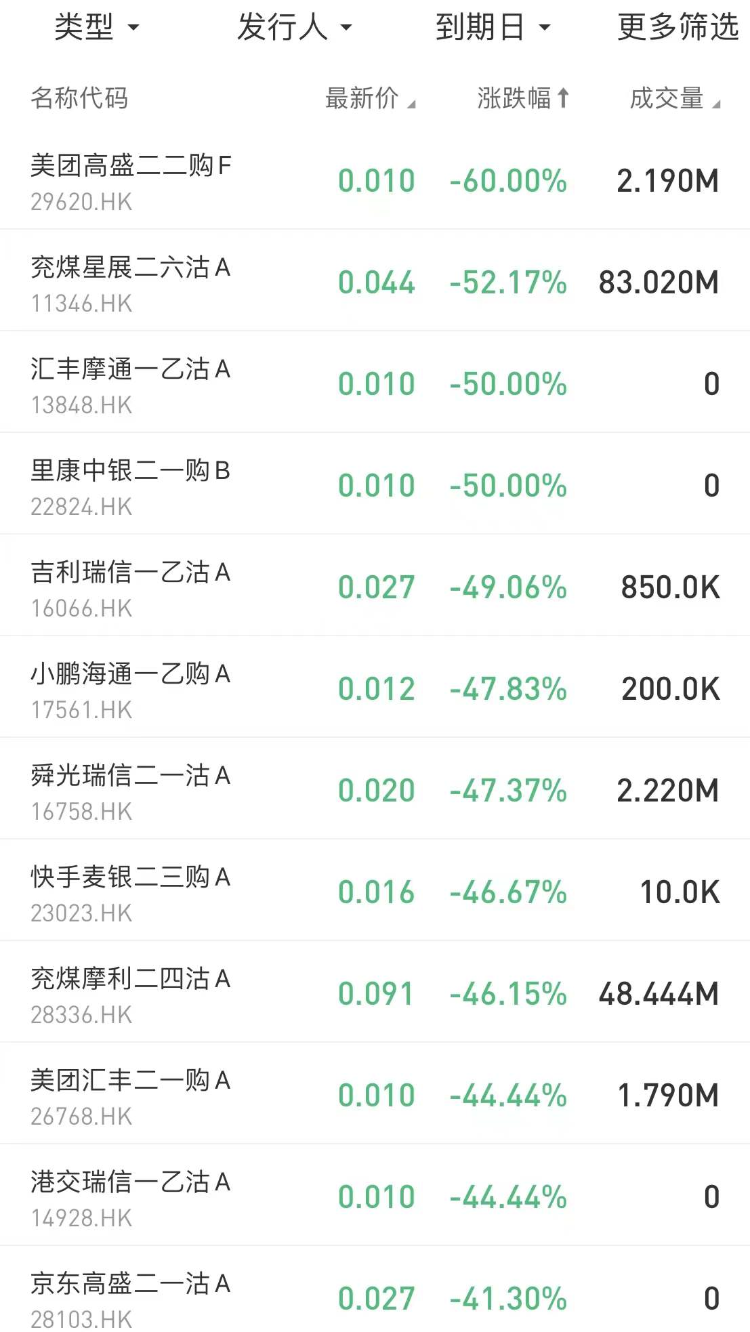View 快手麦银二三购A
750x1332 pixels.
(375, 891)
